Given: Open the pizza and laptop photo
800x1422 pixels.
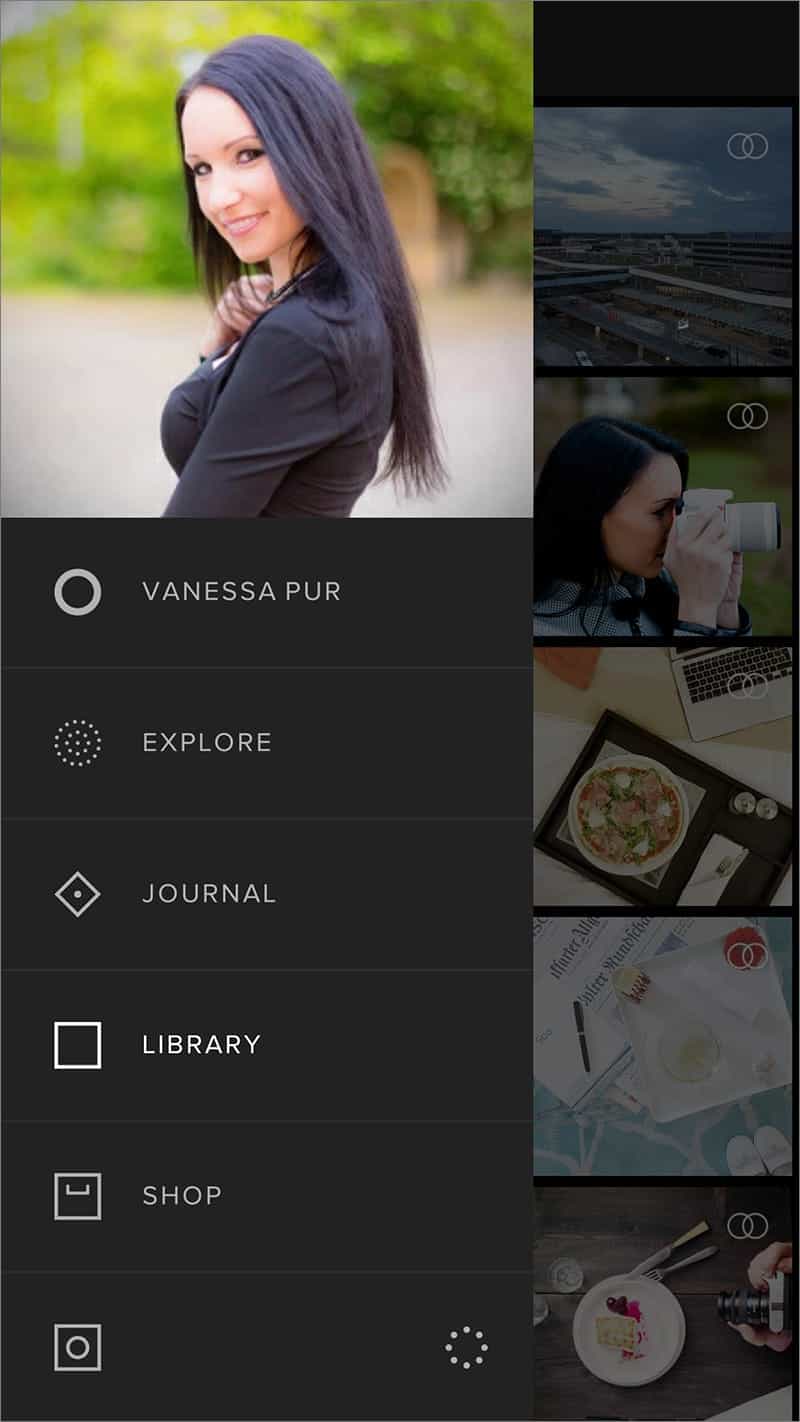Looking at the screenshot, I should (663, 777).
